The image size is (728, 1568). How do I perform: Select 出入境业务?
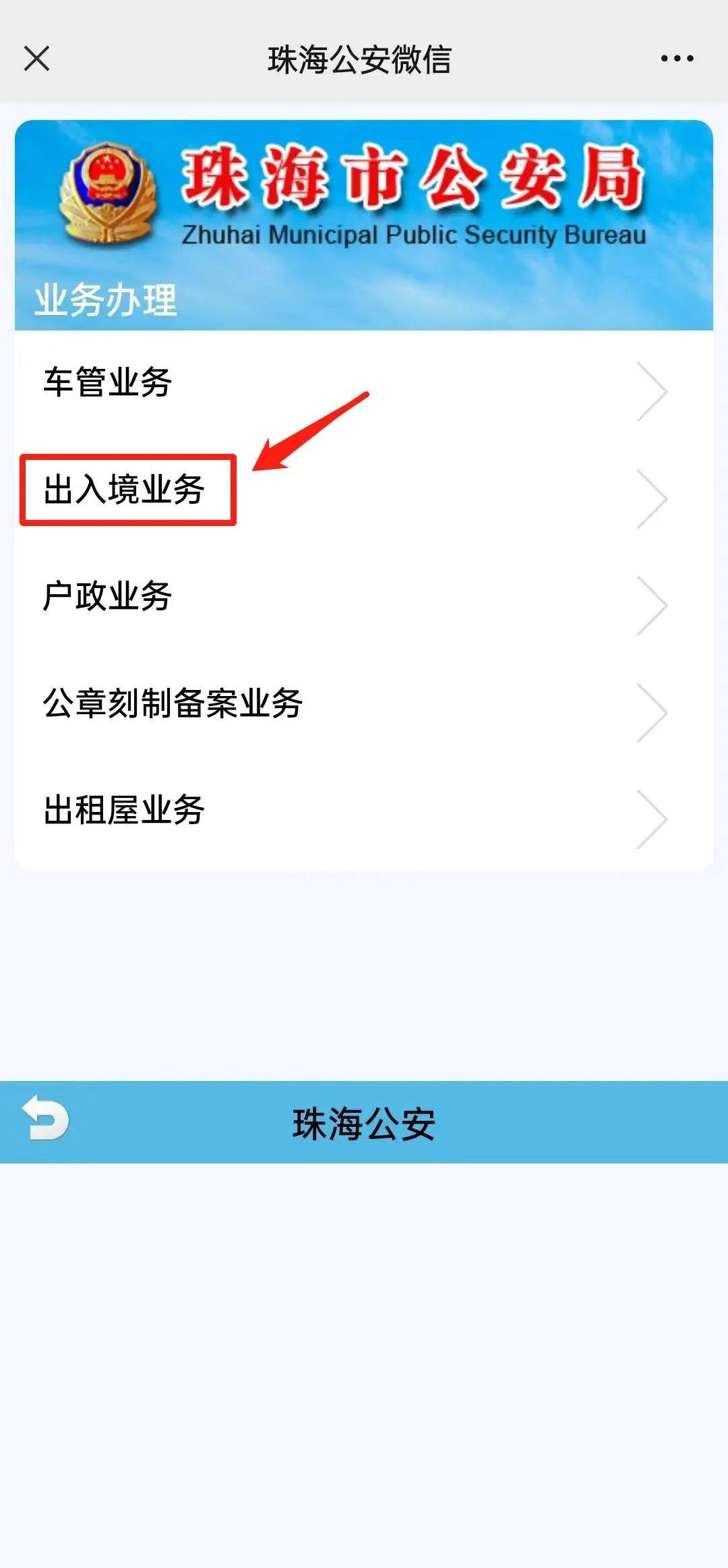click(x=364, y=490)
